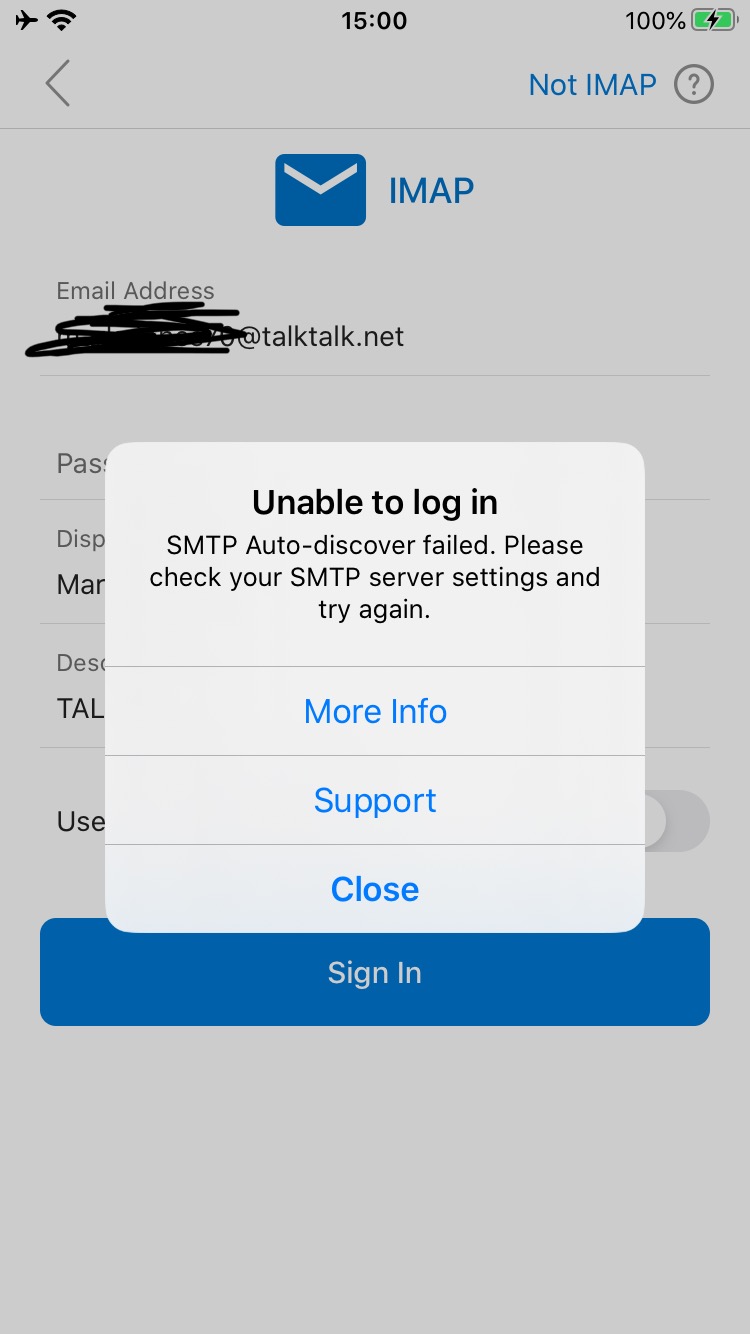The height and width of the screenshot is (1334, 750).
Task: Go back with the top-left arrow
Action: 58,84
